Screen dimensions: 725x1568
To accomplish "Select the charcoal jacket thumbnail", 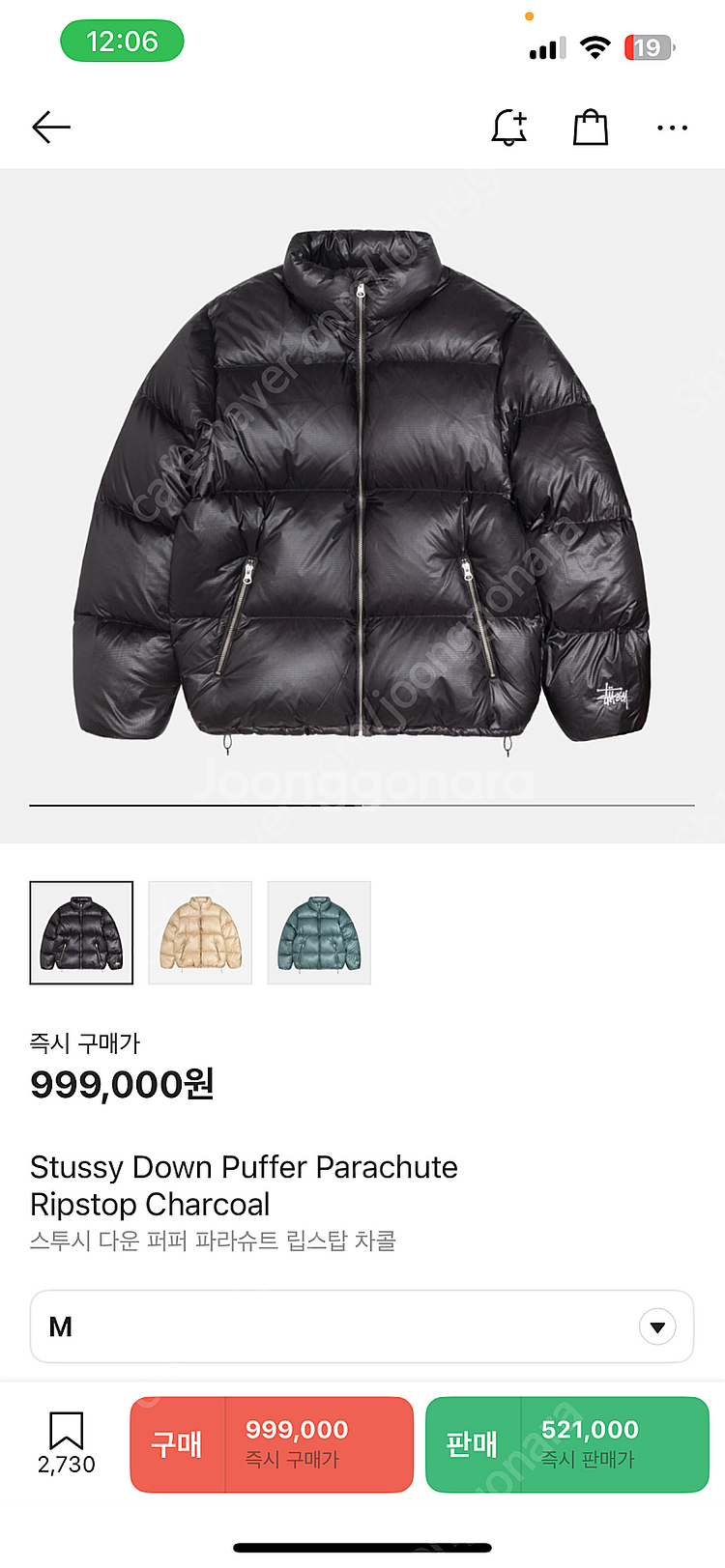I will [81, 932].
